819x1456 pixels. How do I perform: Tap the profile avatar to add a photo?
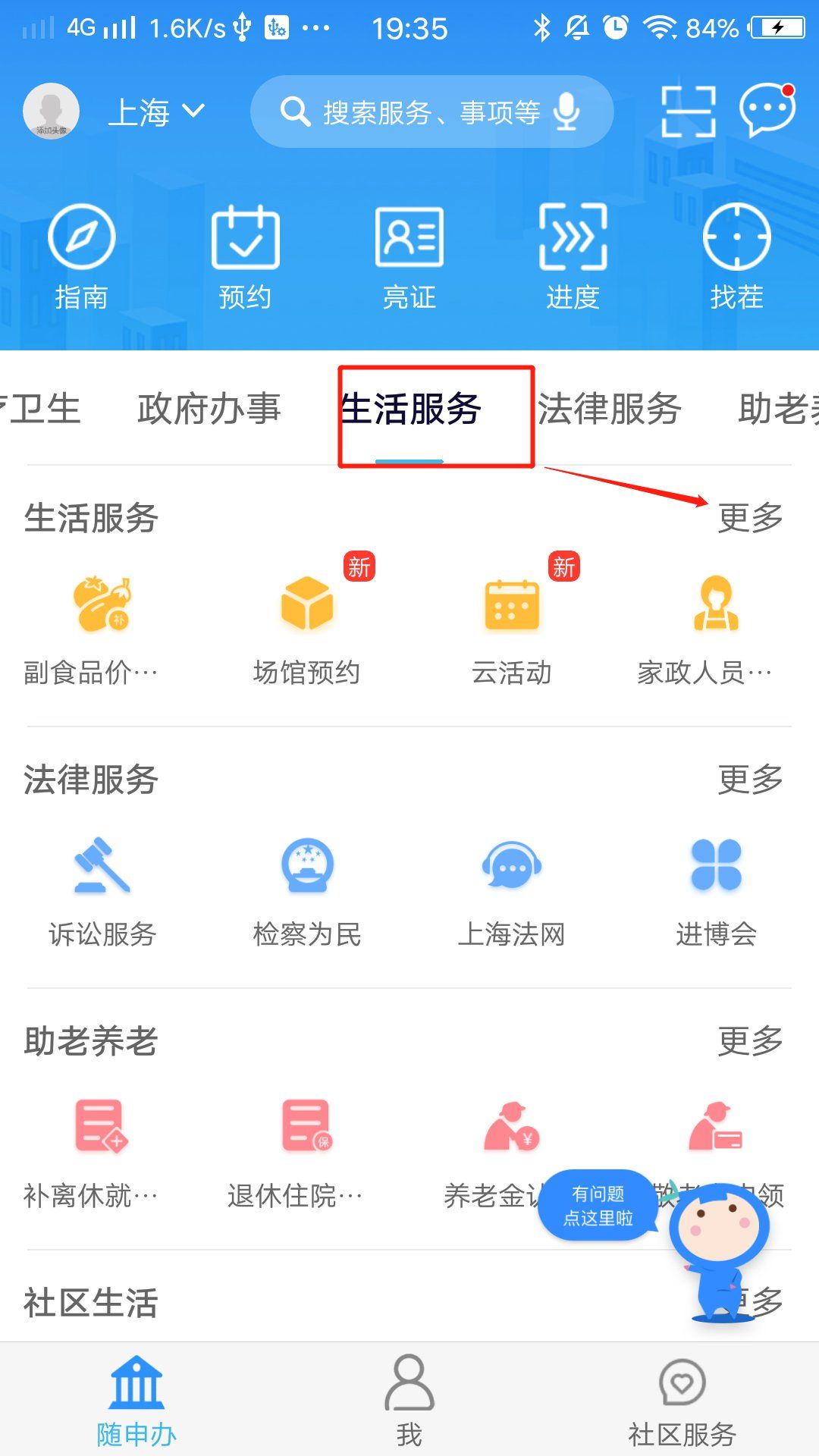(x=51, y=111)
